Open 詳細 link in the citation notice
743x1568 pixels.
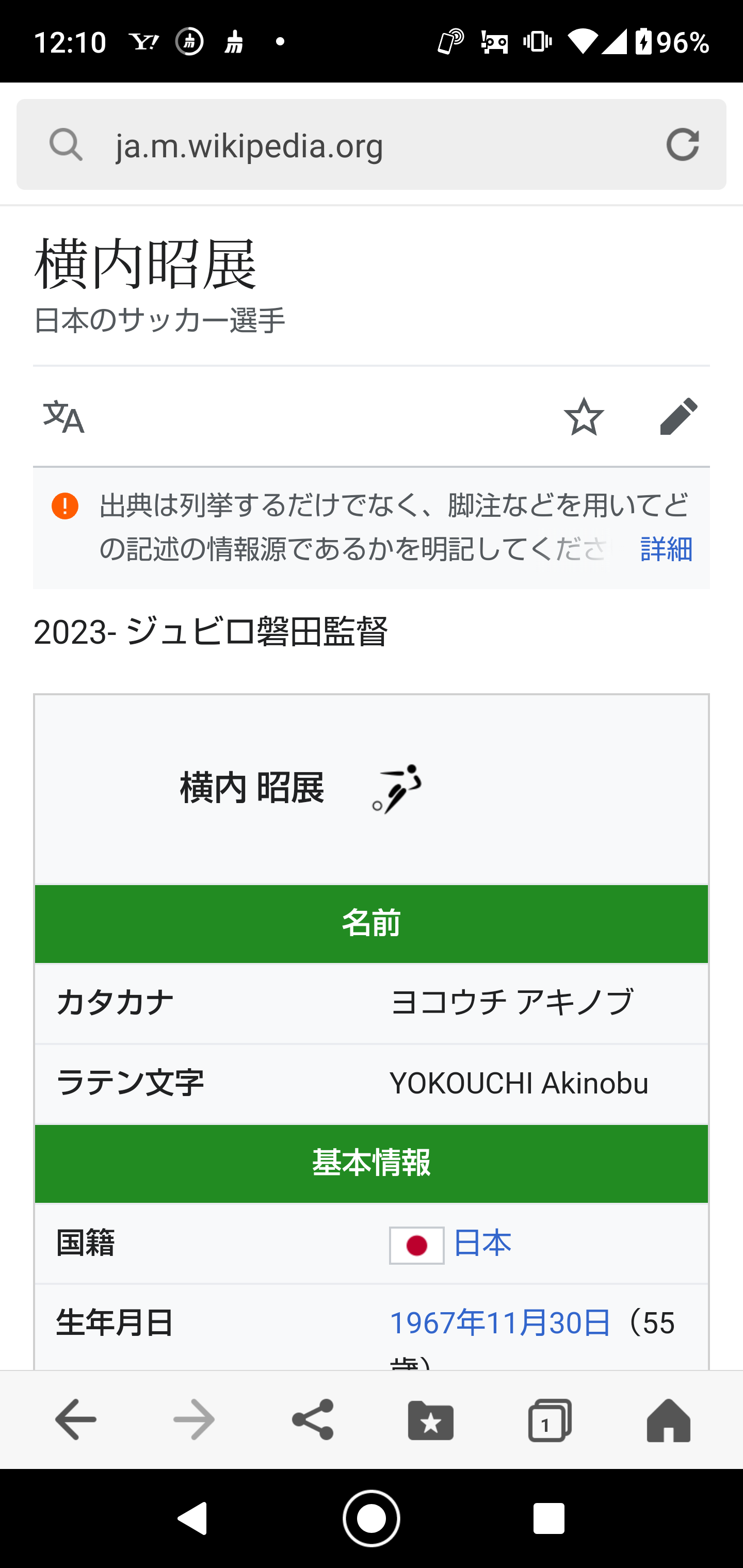coord(666,549)
